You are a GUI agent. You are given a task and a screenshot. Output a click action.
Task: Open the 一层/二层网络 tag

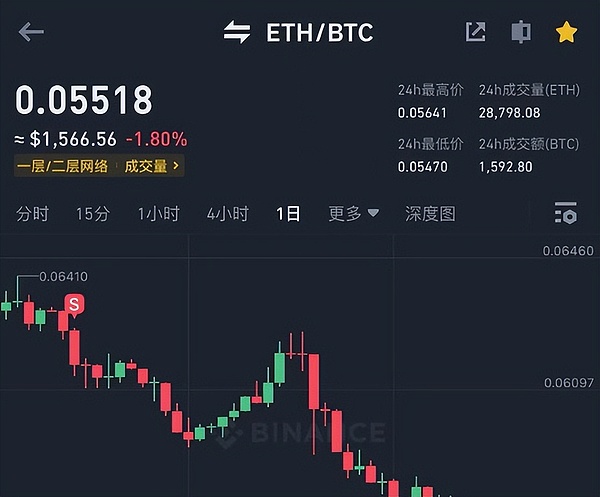(x=62, y=166)
